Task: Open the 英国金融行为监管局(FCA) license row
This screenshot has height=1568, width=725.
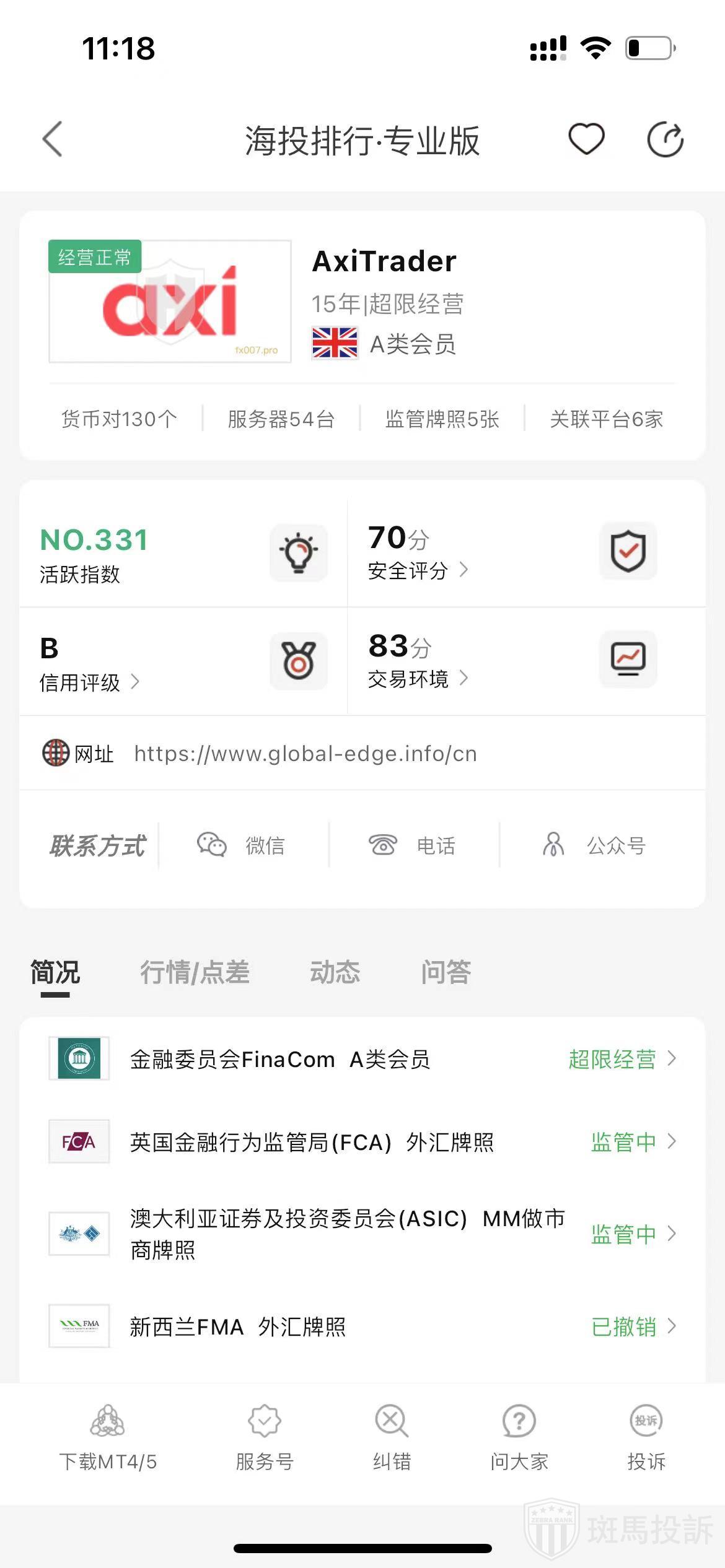Action: (x=362, y=1142)
